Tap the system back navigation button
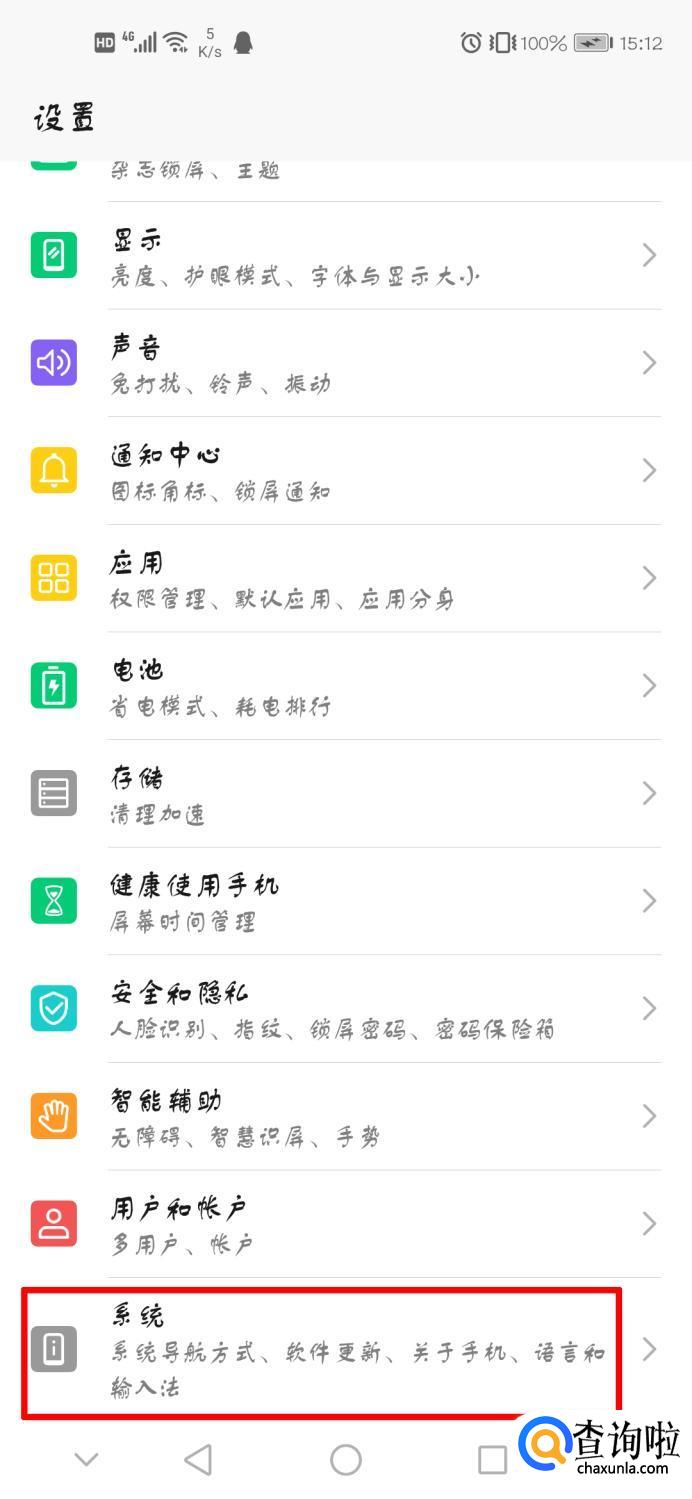Screen dimensions: 692x1499 coord(199,1460)
